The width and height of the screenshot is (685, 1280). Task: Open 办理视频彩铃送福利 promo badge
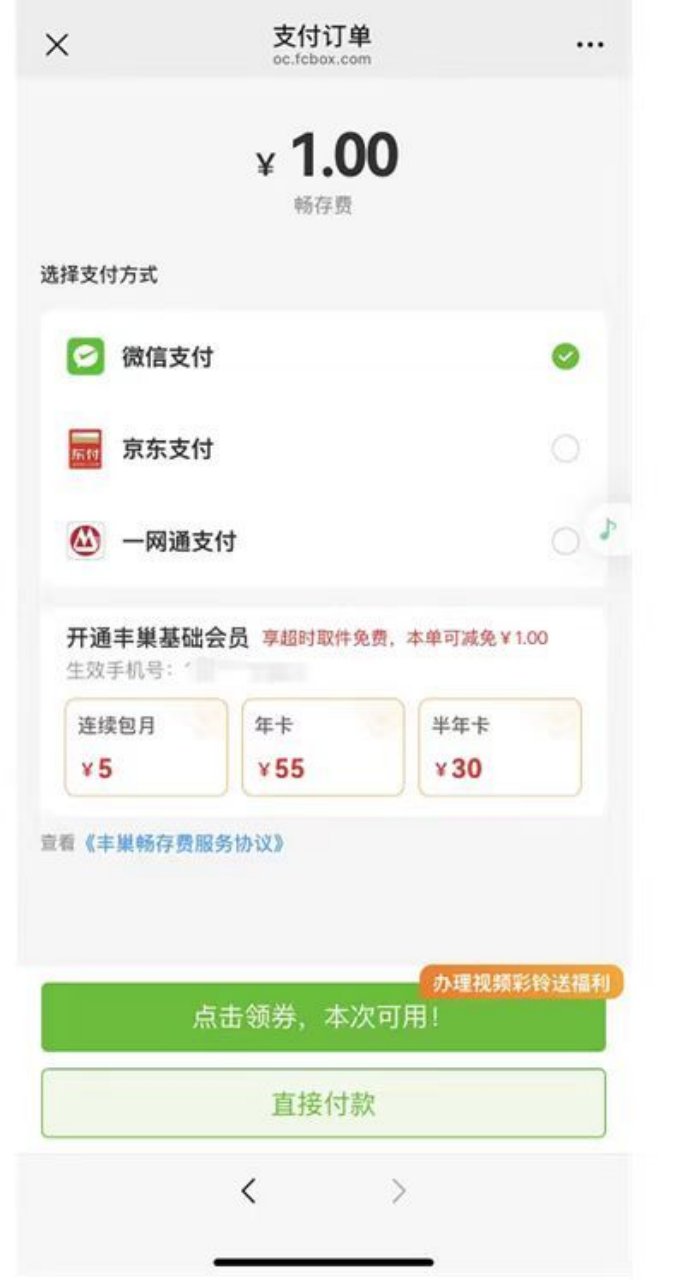pos(521,982)
